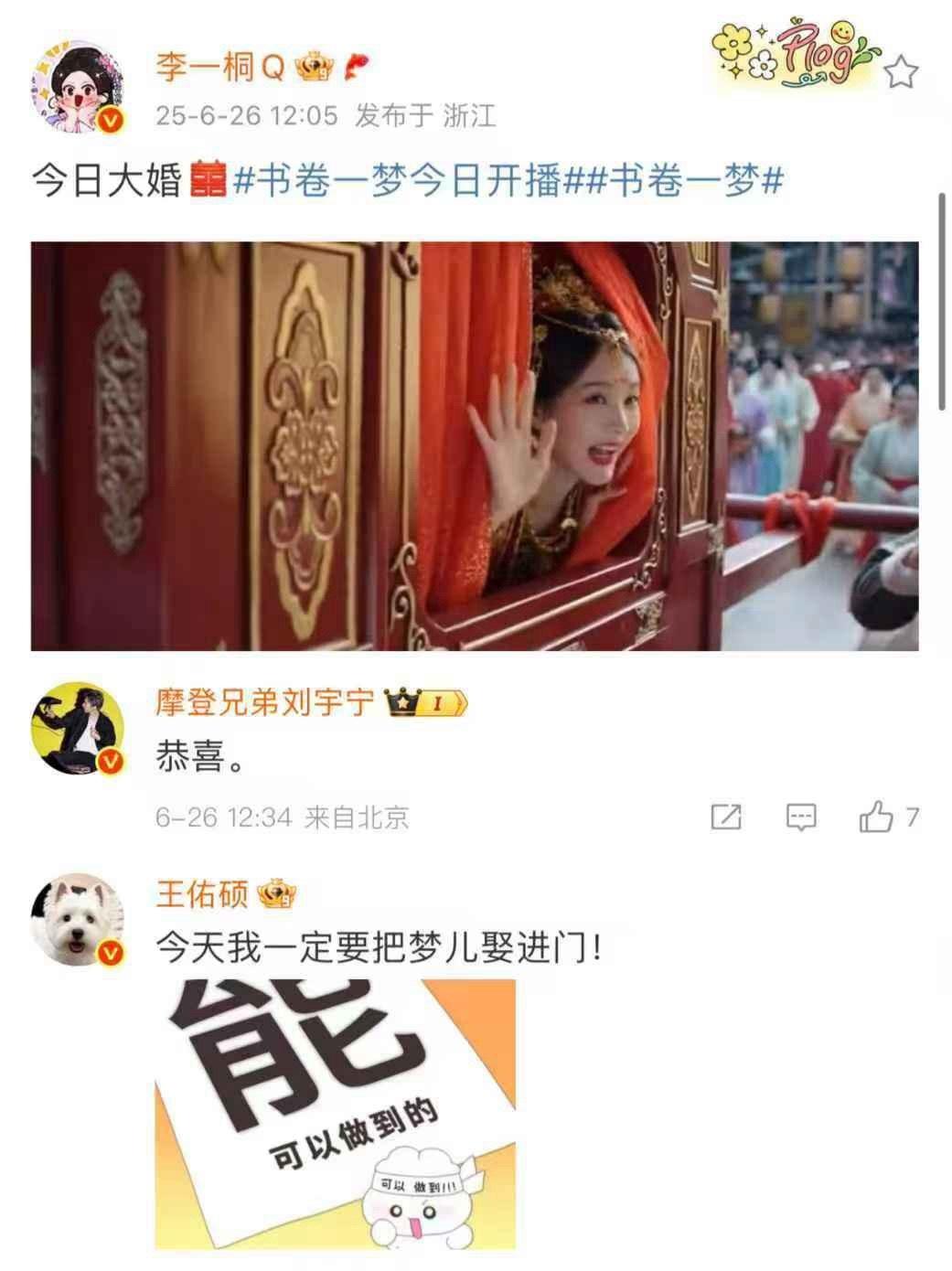Screen dimensions: 952x1271
Task: Like 刘宇宁's 恭喜 comment
Action: (x=876, y=817)
